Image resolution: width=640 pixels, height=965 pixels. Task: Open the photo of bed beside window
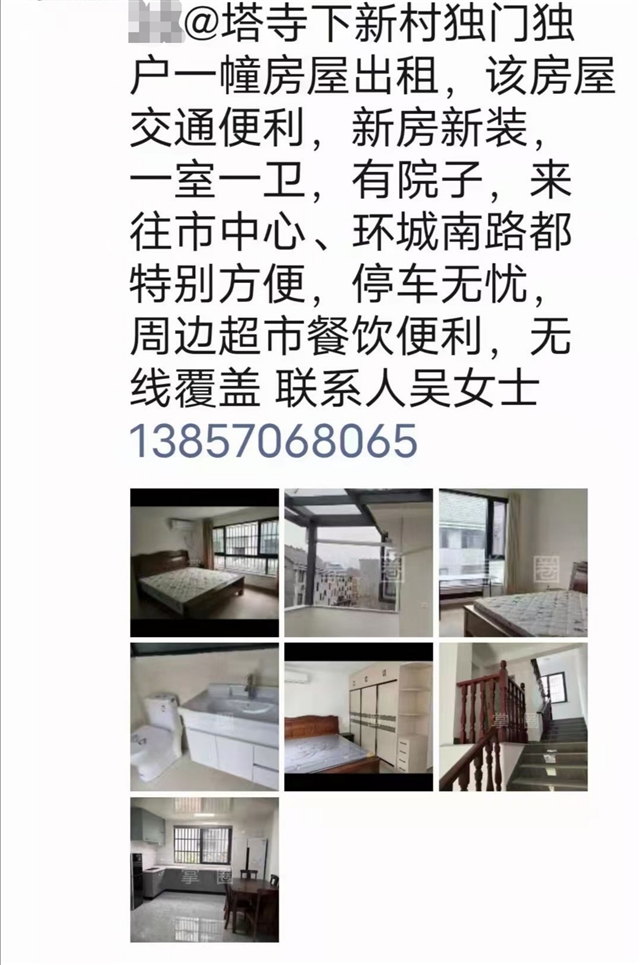(513, 562)
